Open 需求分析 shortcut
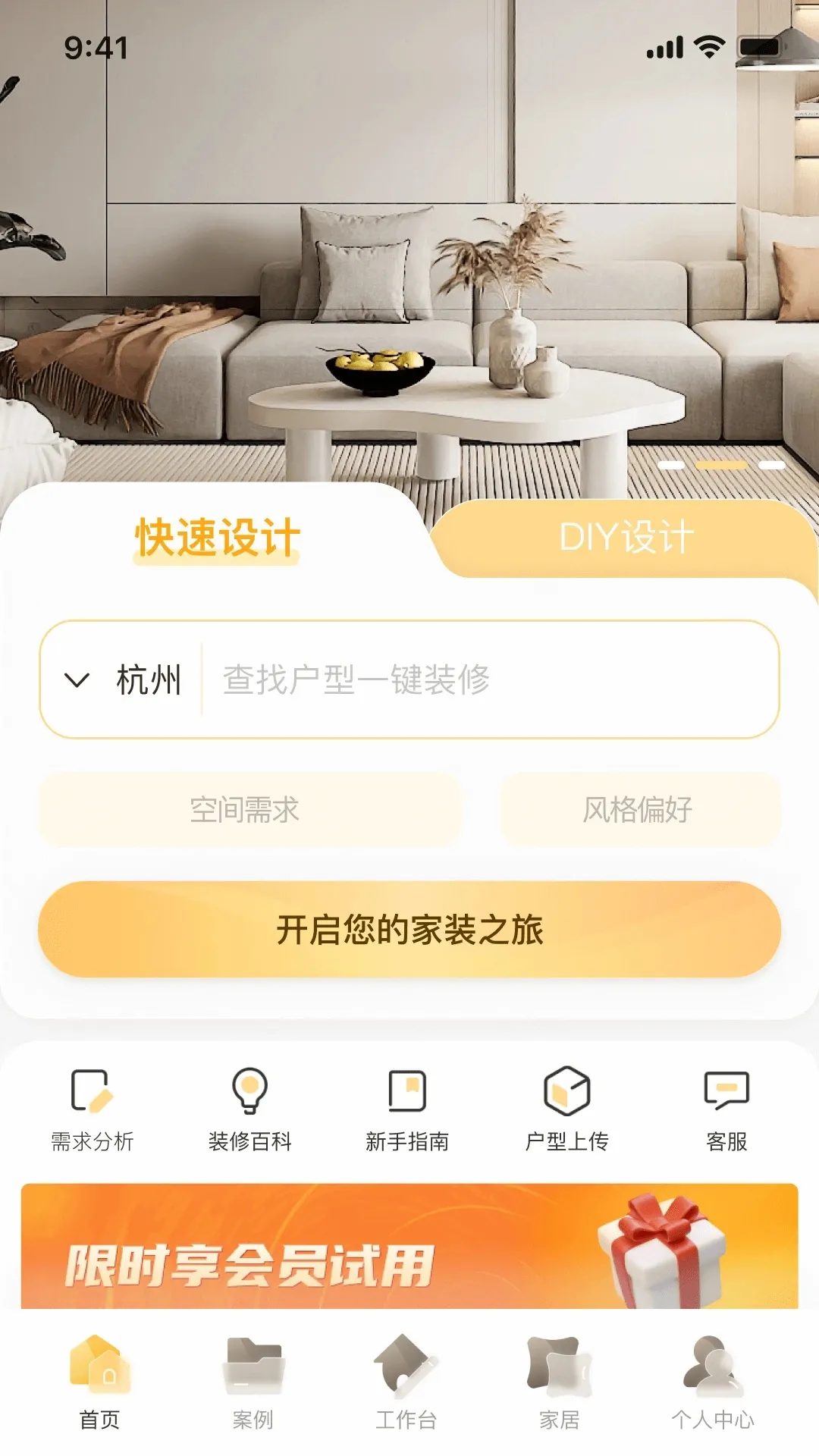 pos(92,1109)
